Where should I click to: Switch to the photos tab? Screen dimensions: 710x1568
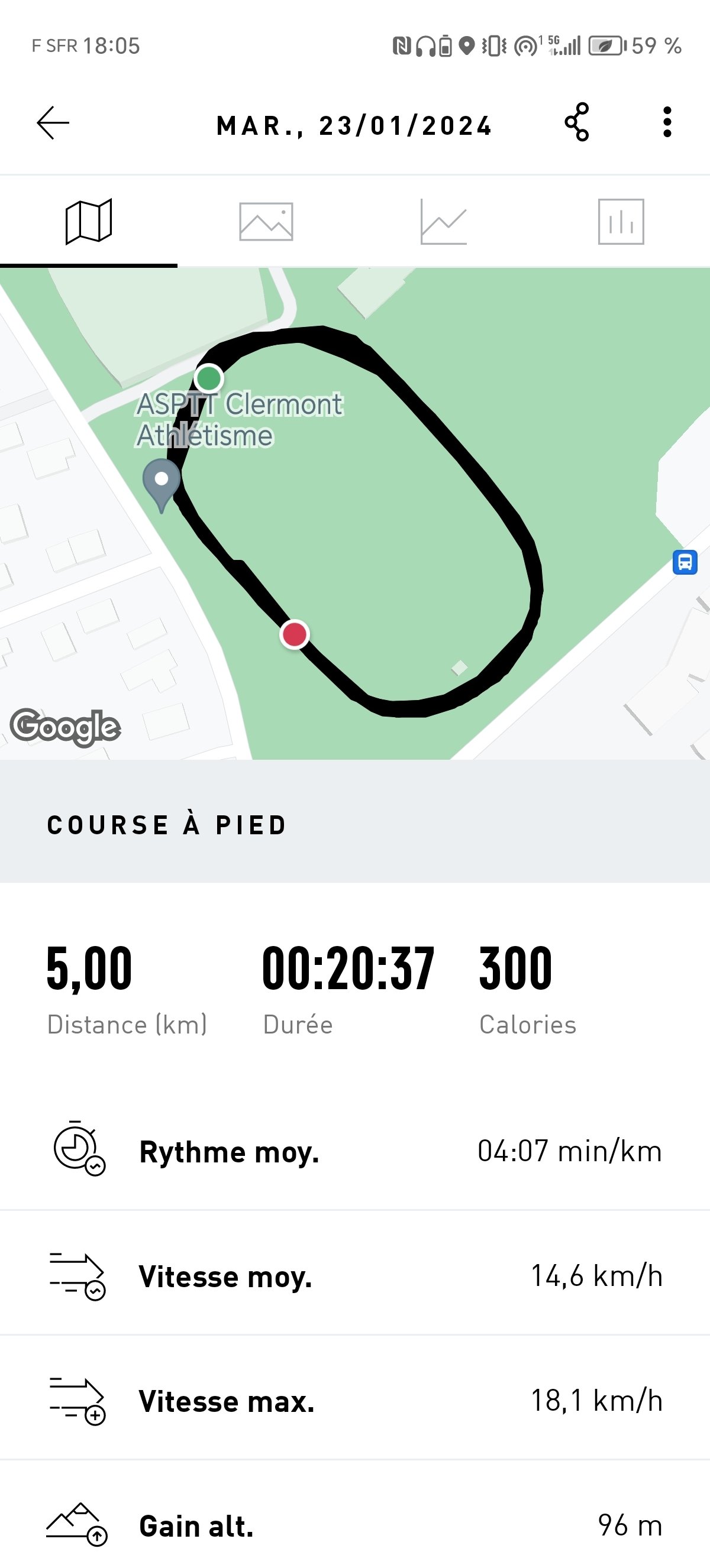[266, 222]
